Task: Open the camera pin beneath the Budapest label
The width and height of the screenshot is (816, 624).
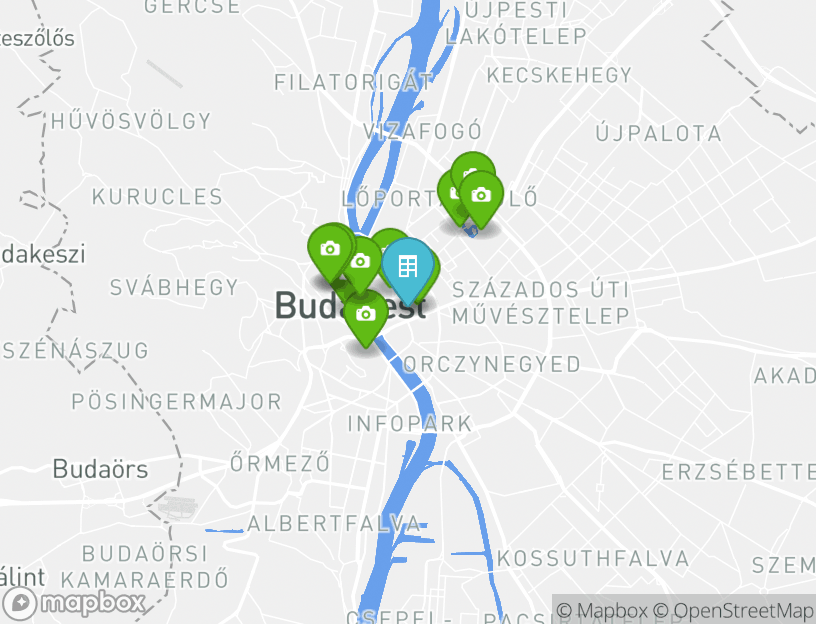Action: [x=367, y=315]
